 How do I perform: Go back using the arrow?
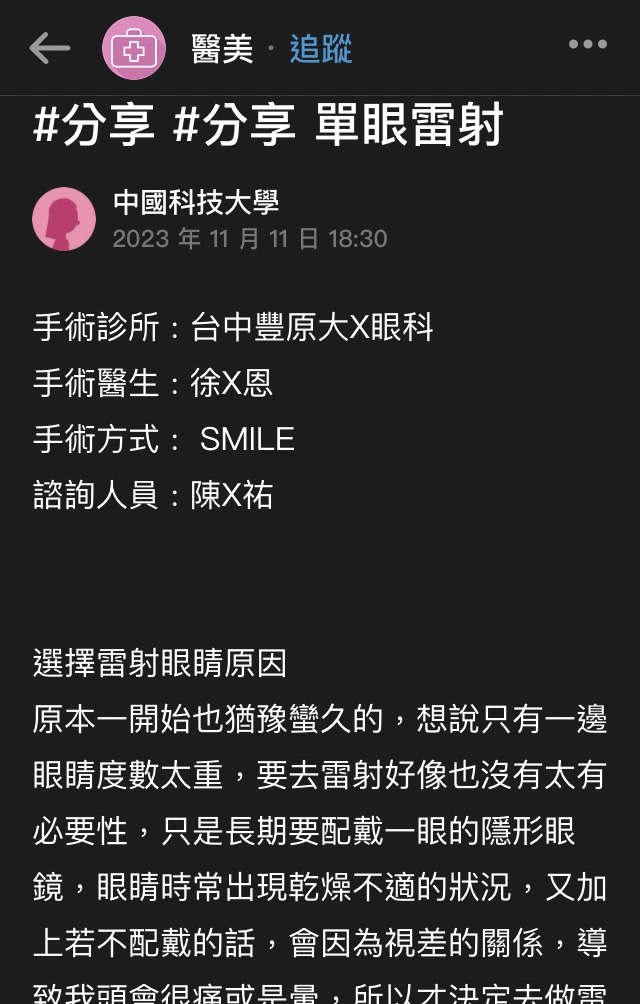49,47
